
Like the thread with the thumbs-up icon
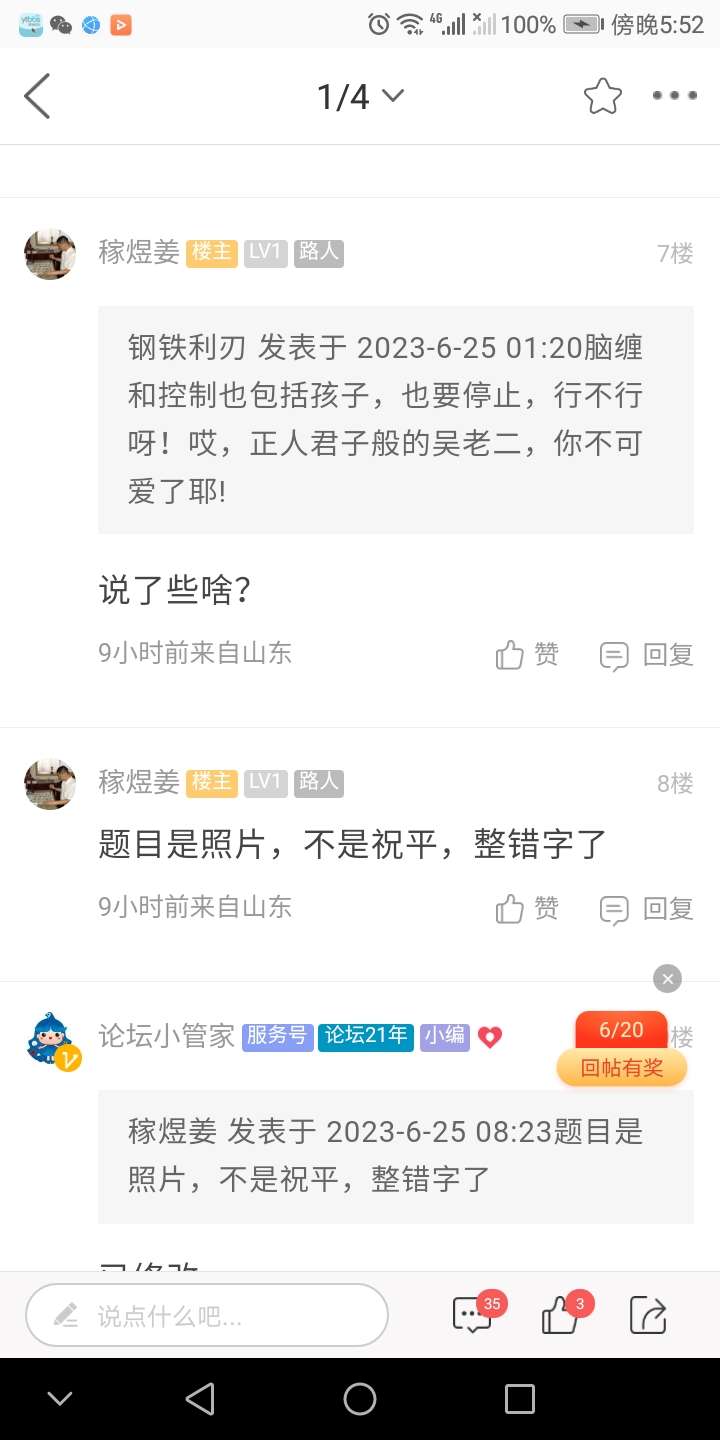click(560, 1315)
